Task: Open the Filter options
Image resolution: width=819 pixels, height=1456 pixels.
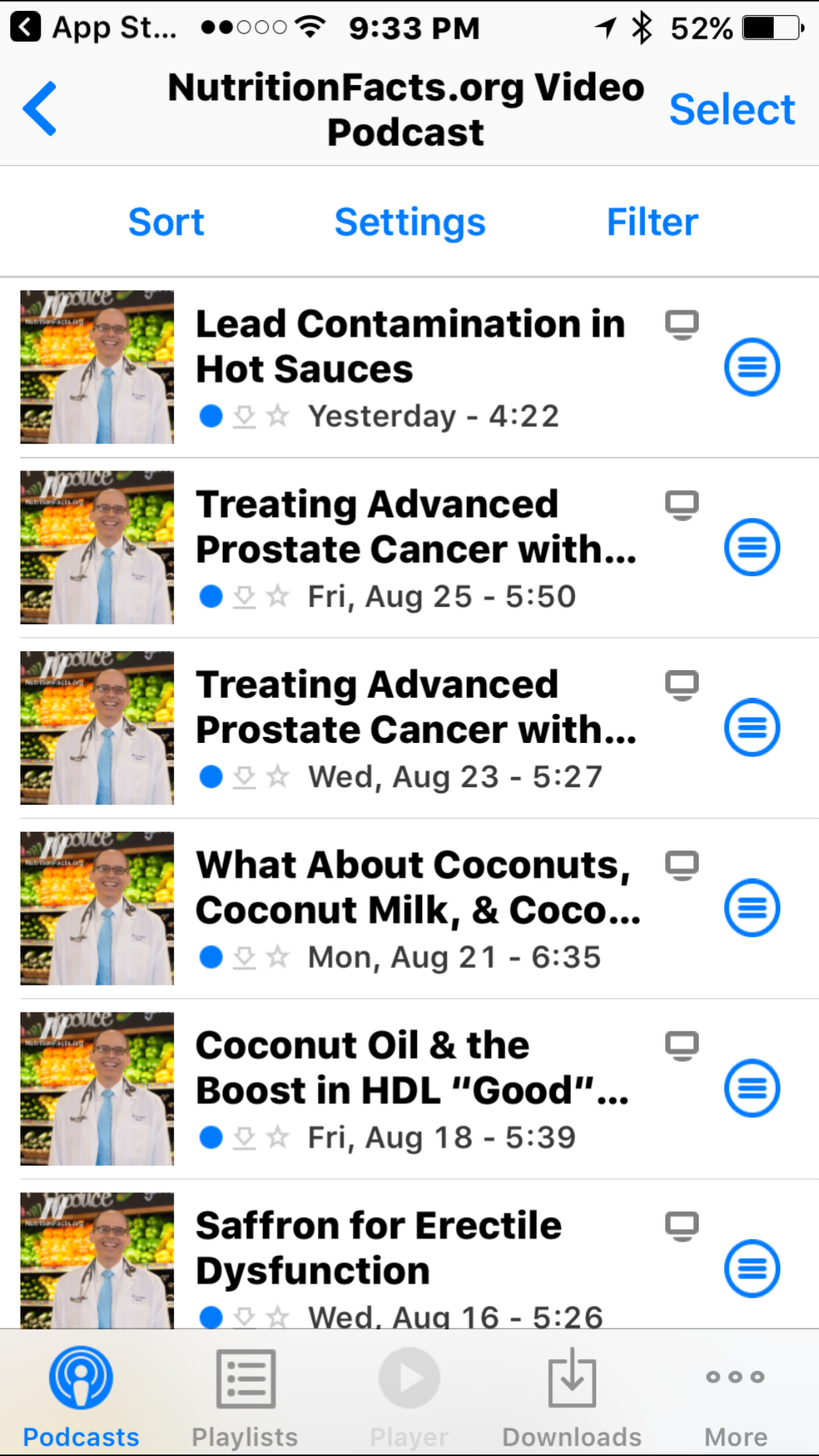Action: point(652,222)
